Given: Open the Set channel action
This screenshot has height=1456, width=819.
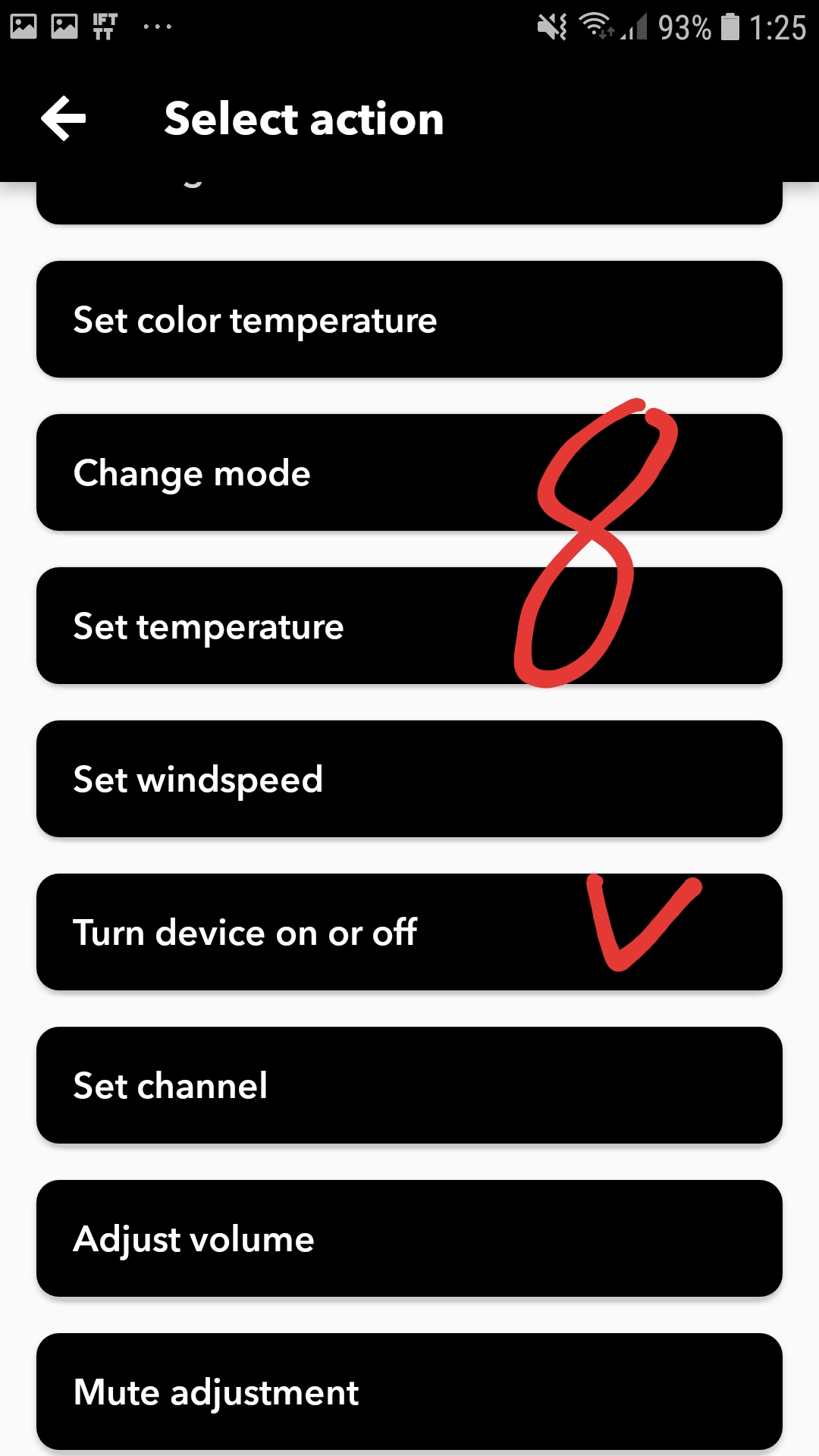Looking at the screenshot, I should click(409, 1085).
